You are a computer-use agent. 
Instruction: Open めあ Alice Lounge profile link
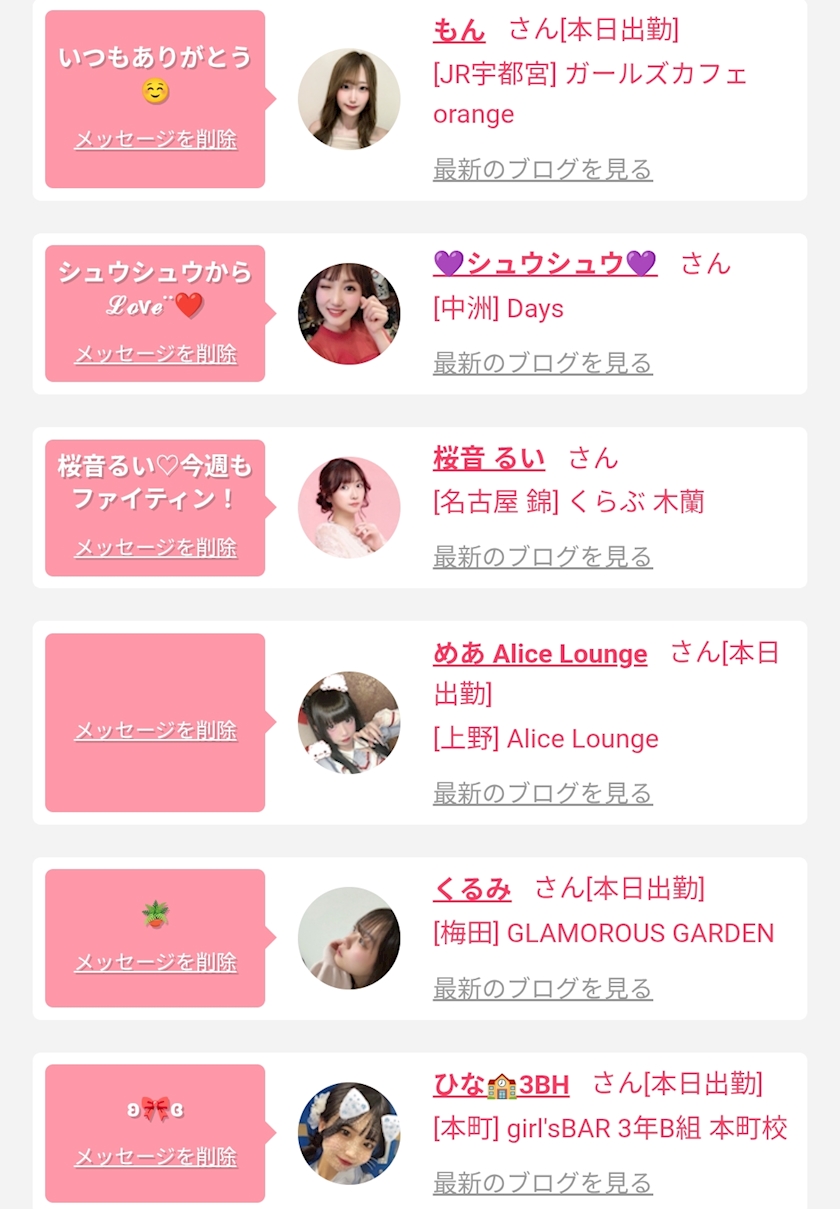(x=540, y=654)
